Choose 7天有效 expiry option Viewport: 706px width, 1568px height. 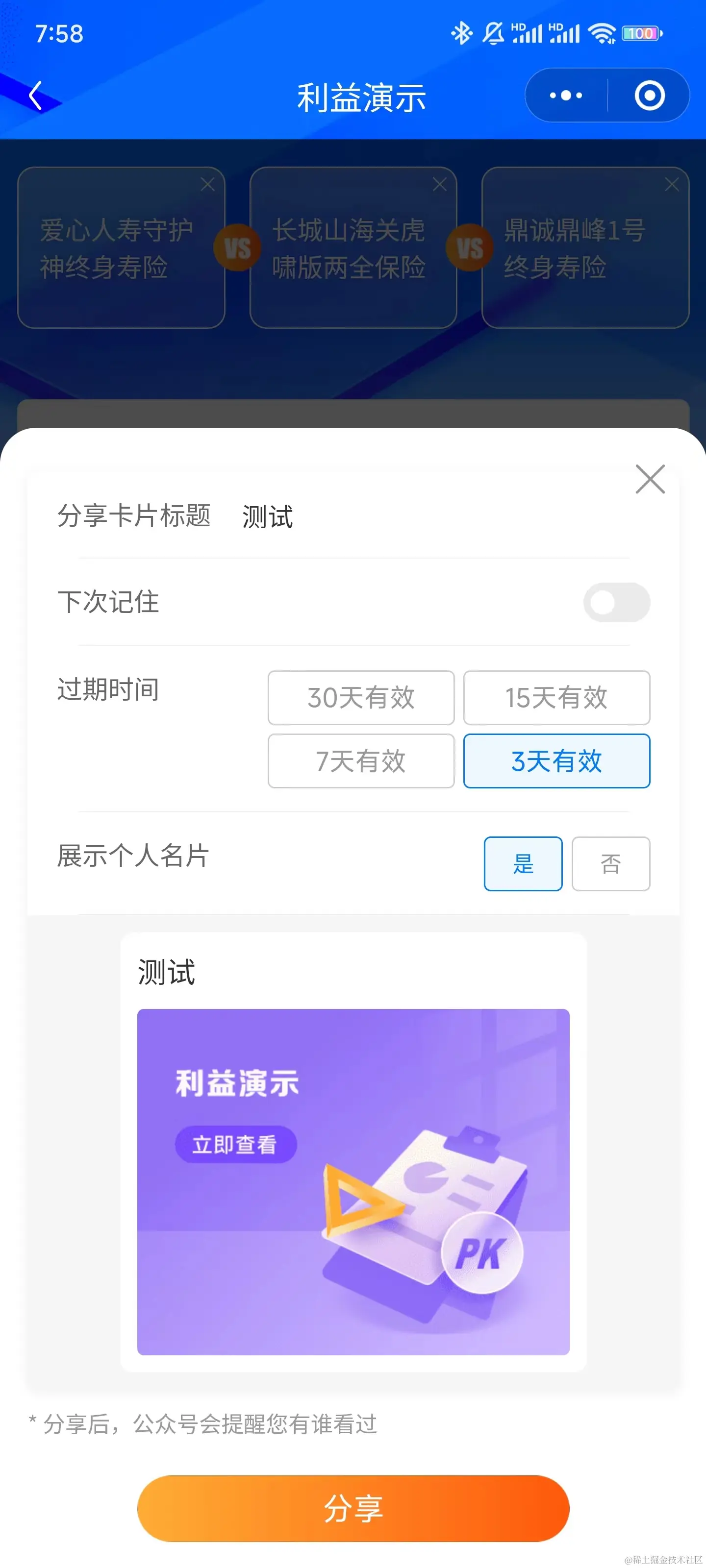click(x=361, y=761)
